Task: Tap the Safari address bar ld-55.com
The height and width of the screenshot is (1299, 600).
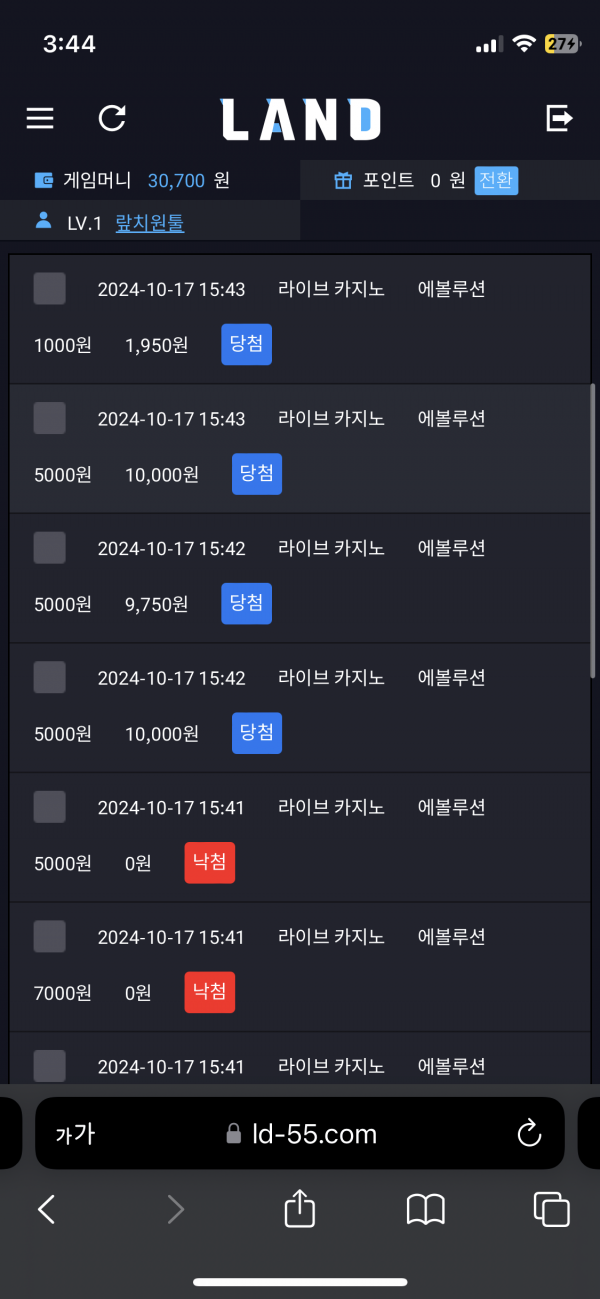Action: 300,1133
